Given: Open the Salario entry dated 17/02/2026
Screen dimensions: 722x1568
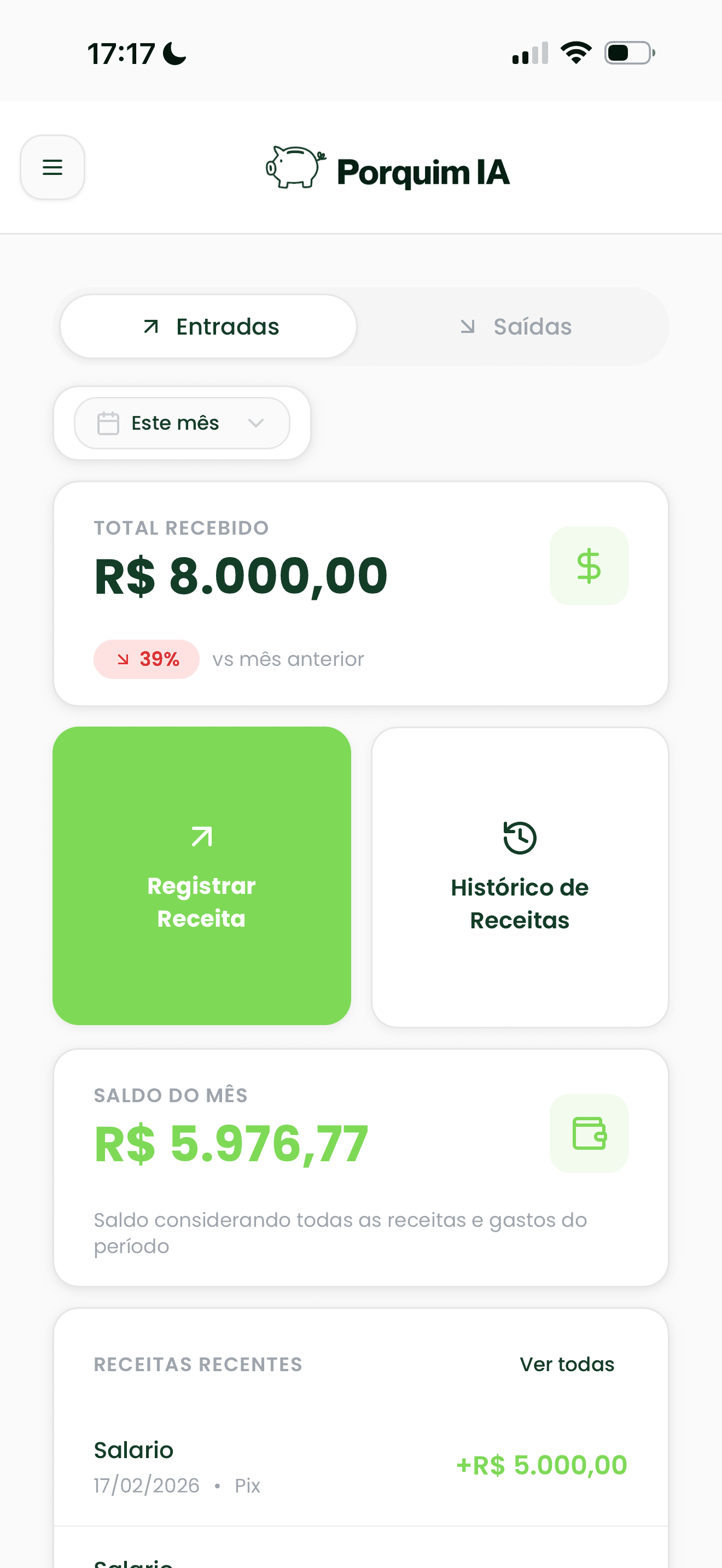Looking at the screenshot, I should point(360,1466).
